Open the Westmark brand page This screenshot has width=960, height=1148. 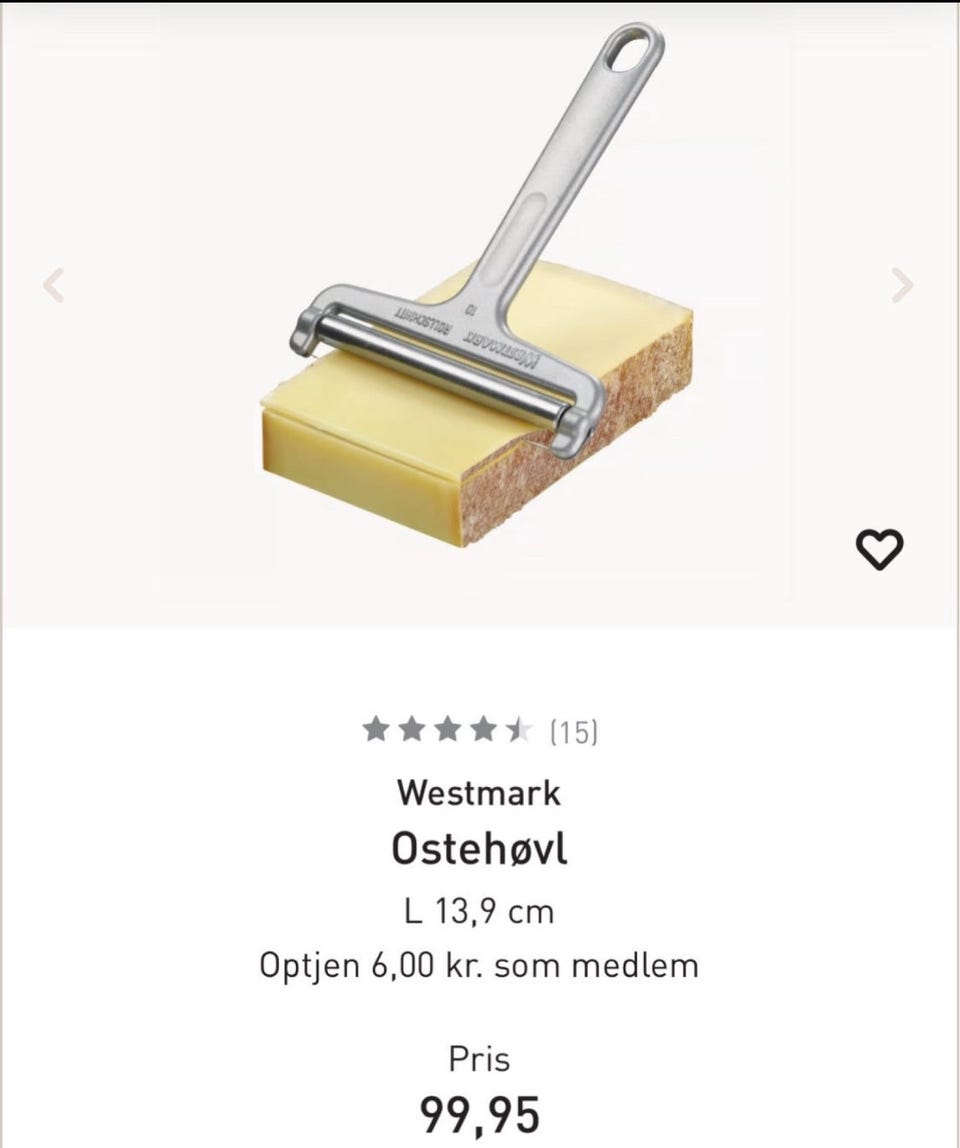point(479,793)
